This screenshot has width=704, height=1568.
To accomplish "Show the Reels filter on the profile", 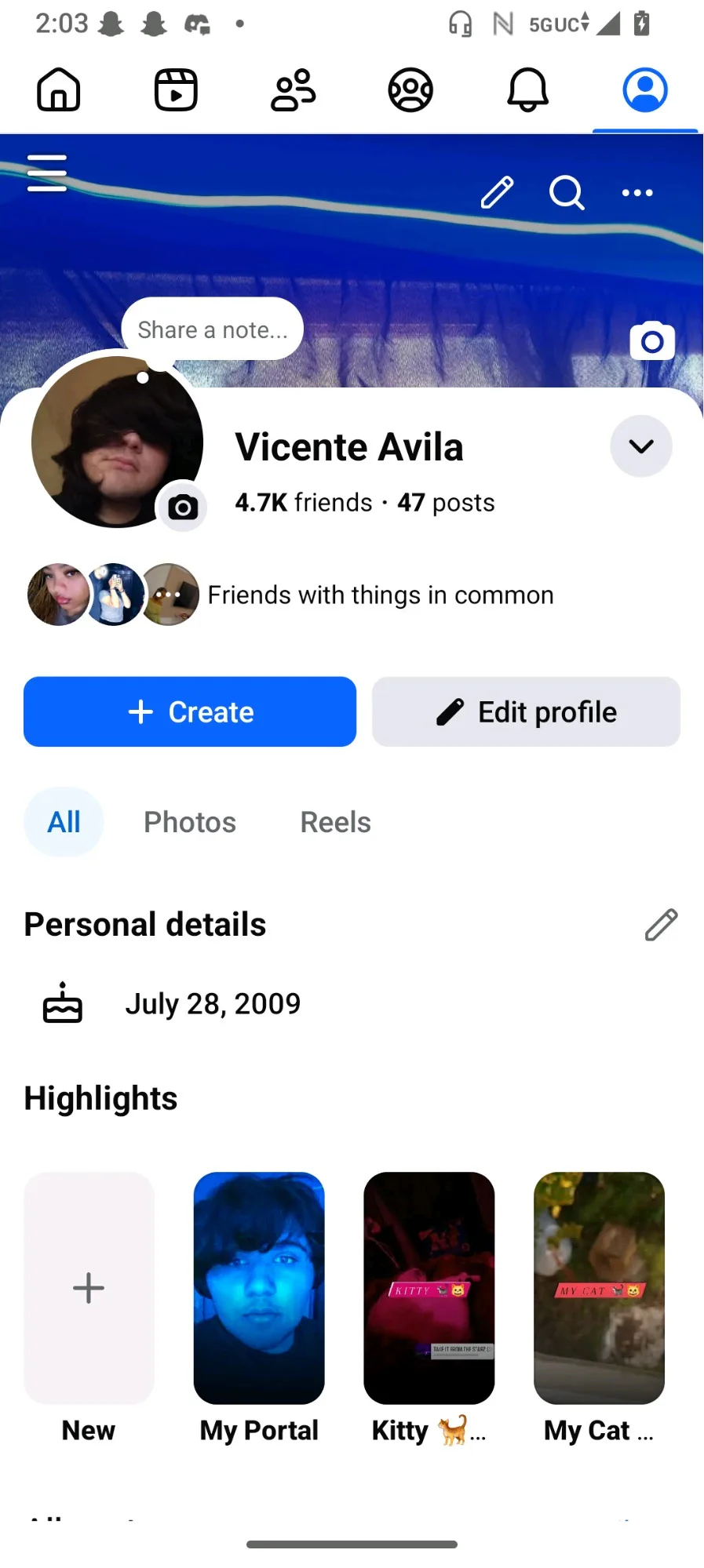I will coord(336,822).
